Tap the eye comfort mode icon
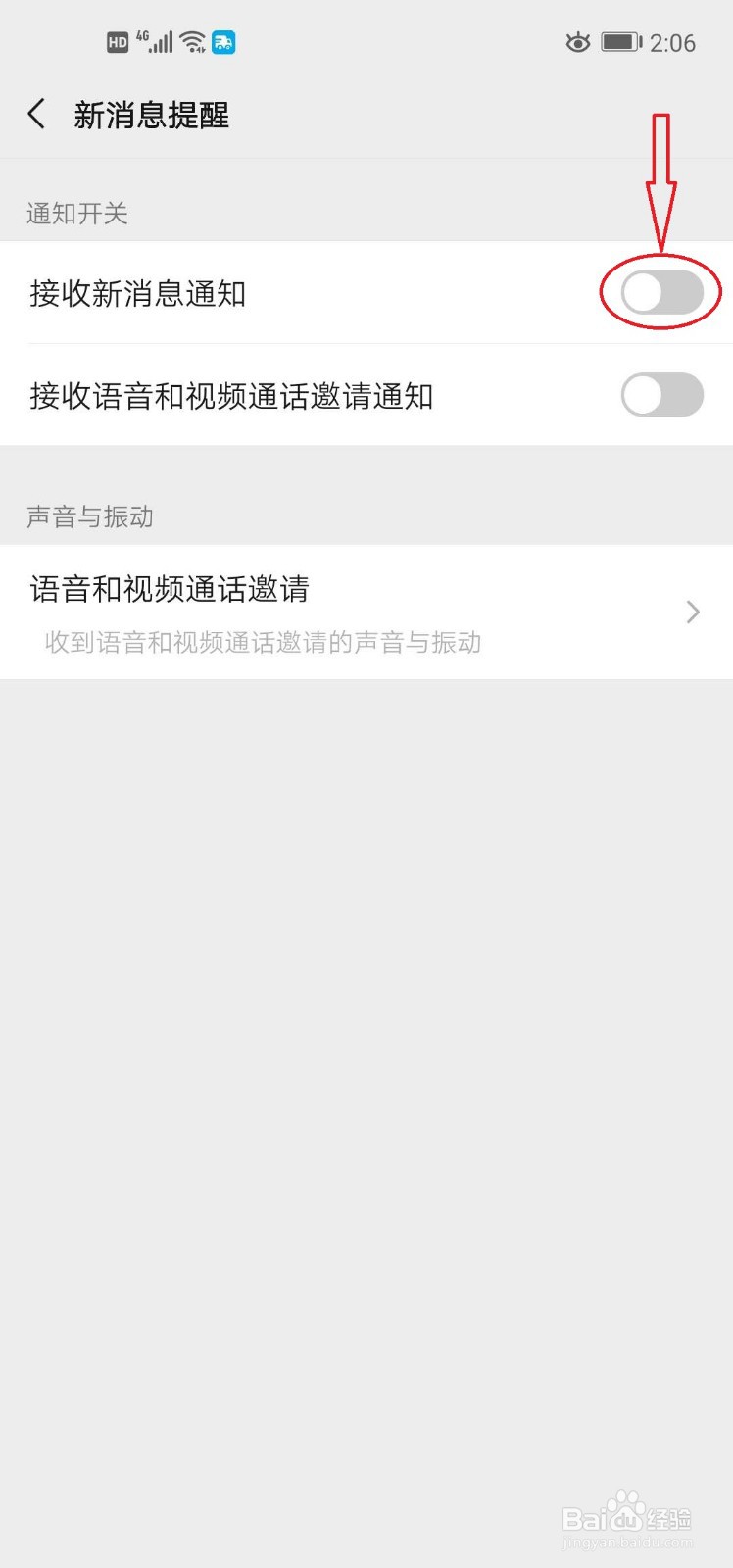Image resolution: width=733 pixels, height=1568 pixels. coord(578,42)
